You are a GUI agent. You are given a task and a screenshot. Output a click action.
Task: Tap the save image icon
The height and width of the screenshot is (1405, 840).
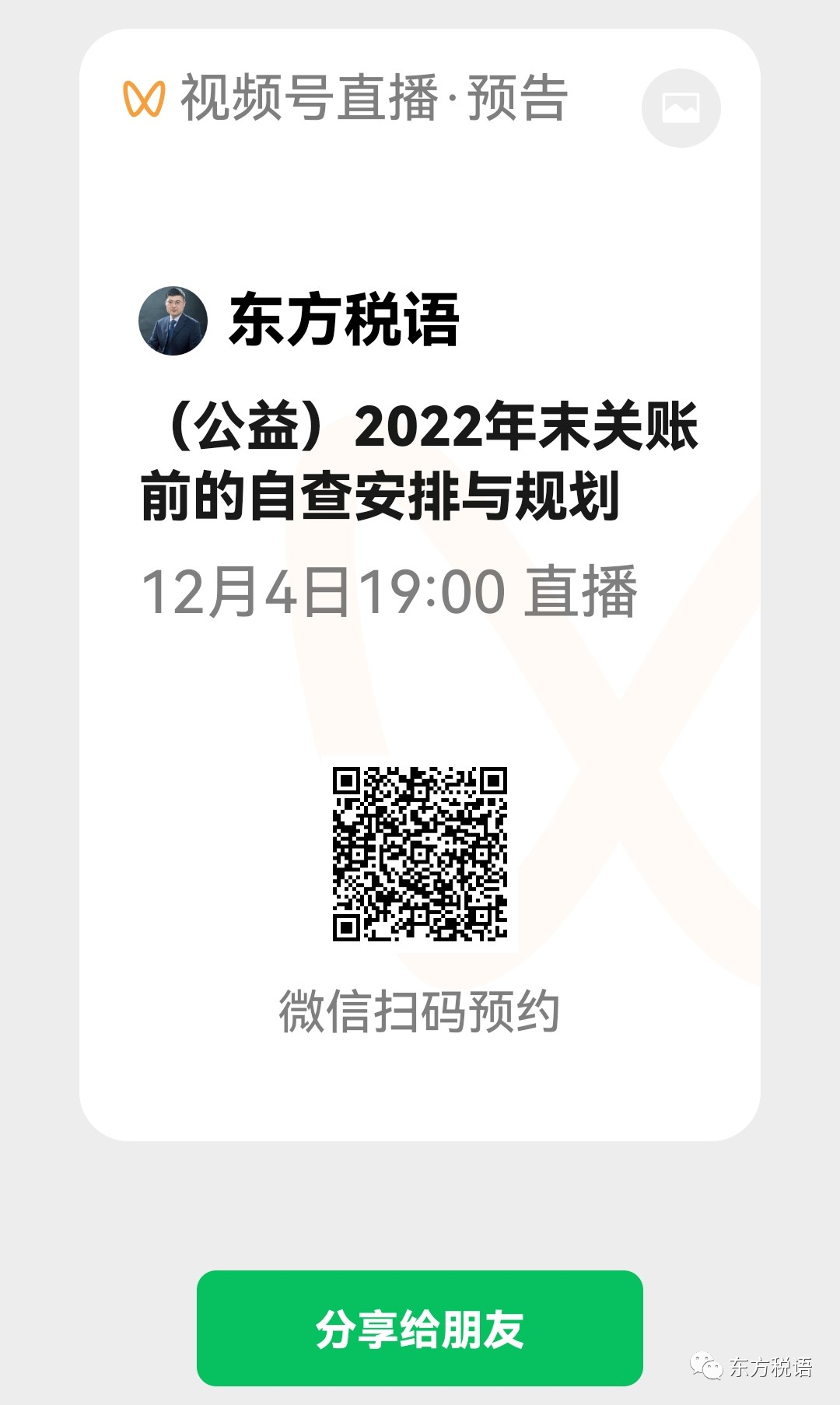[681, 107]
